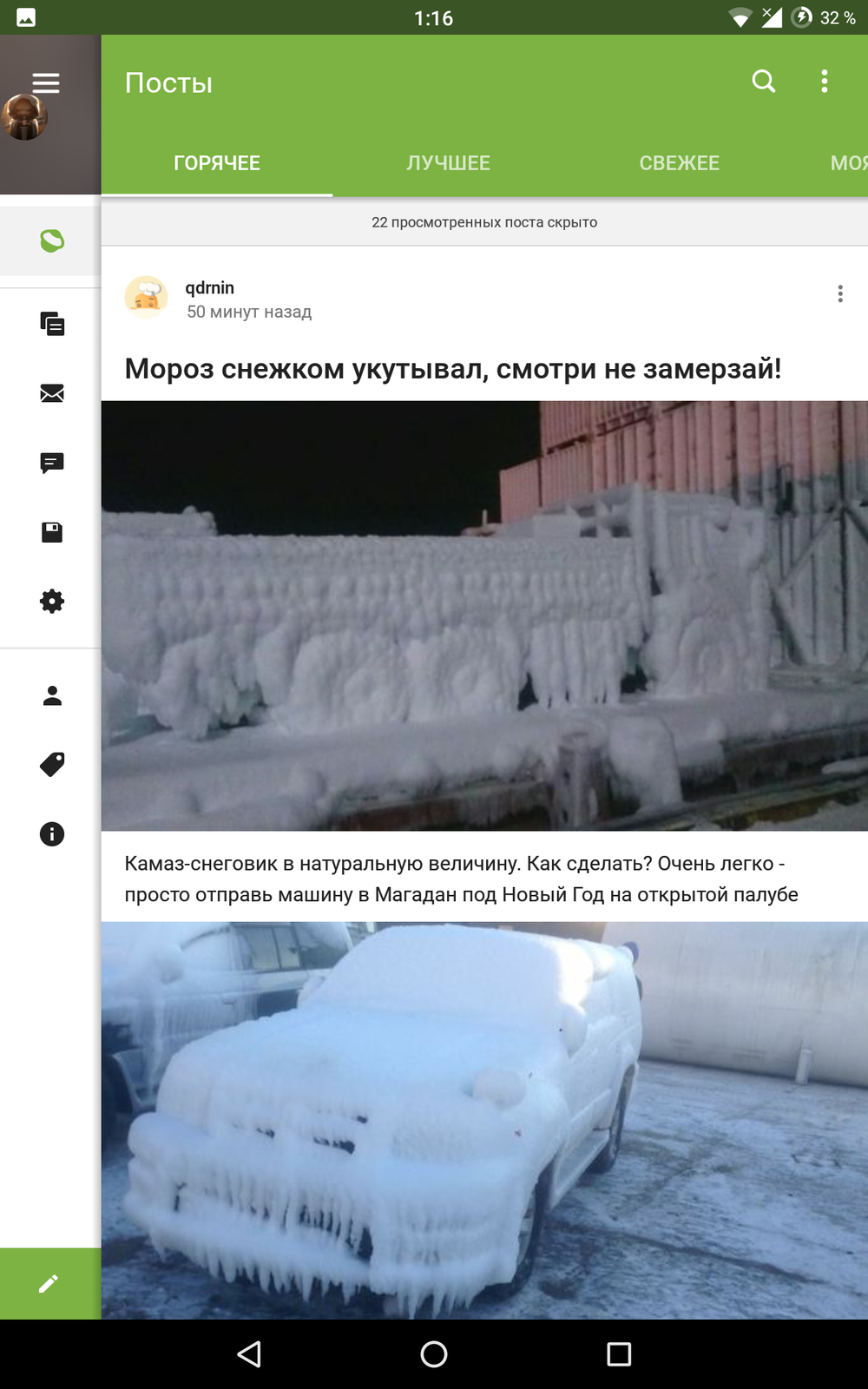Screen dimensions: 868x1389
Task: Create a new post with the pencil button
Action: pos(49,1284)
